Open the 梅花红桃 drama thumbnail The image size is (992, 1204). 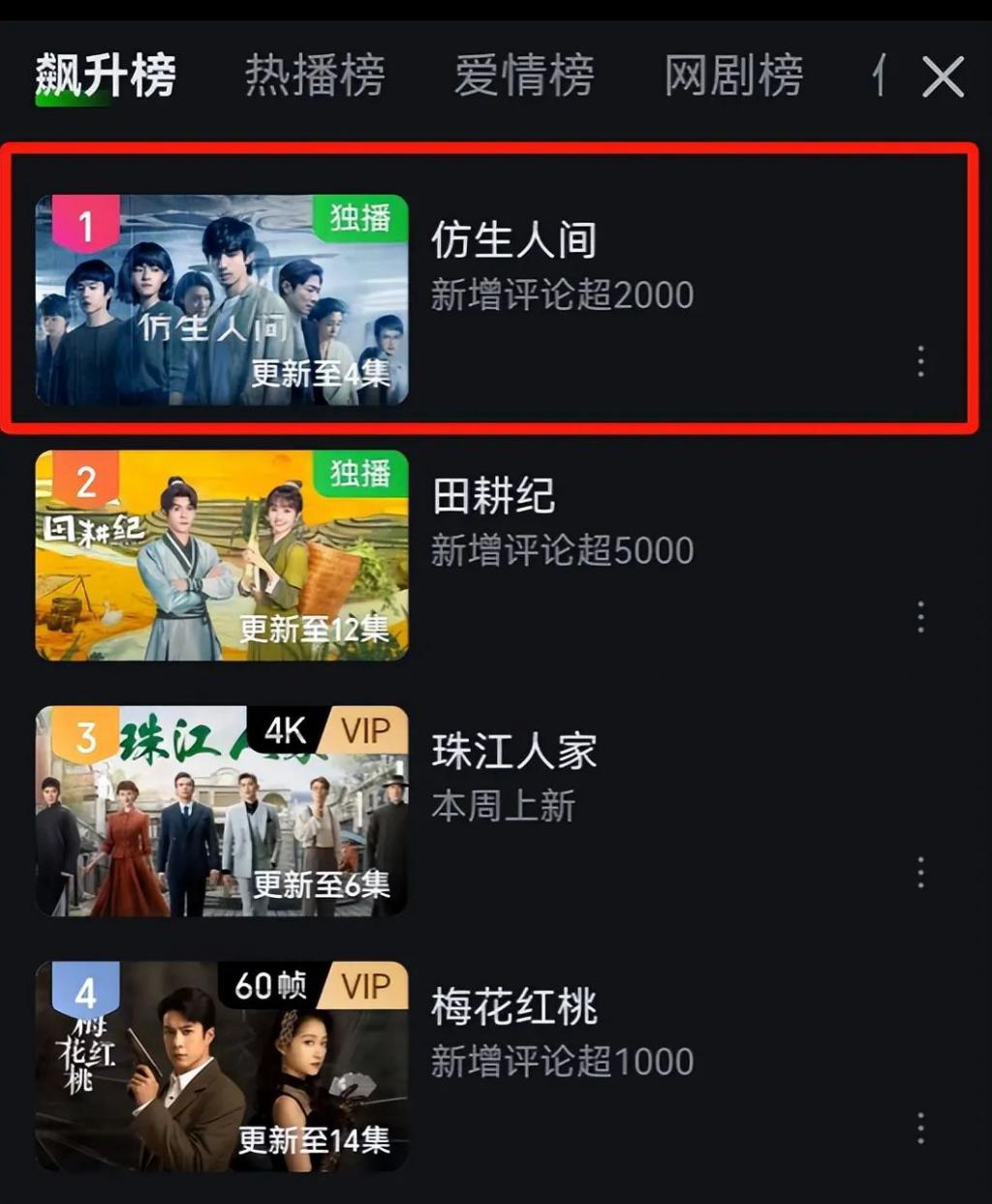(x=222, y=1066)
